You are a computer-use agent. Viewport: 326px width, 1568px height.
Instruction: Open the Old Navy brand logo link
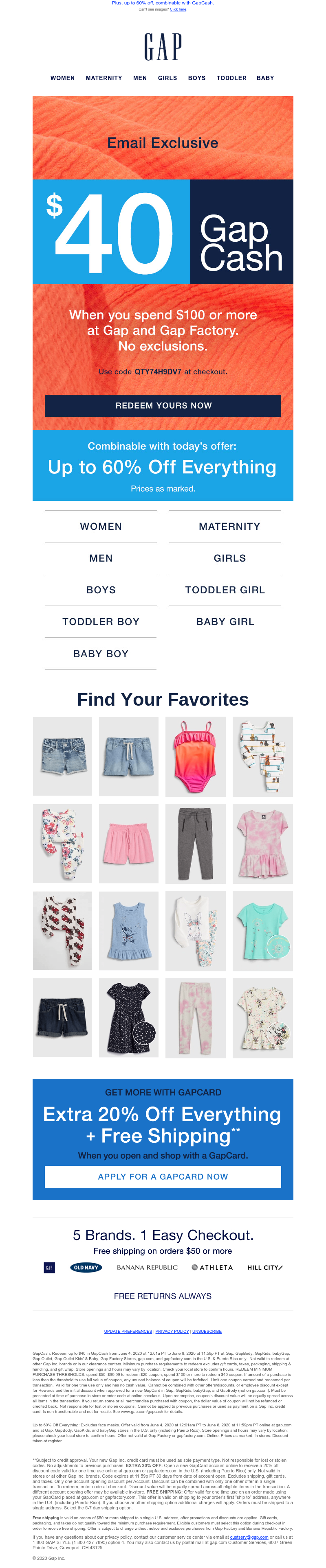pyautogui.click(x=85, y=1267)
